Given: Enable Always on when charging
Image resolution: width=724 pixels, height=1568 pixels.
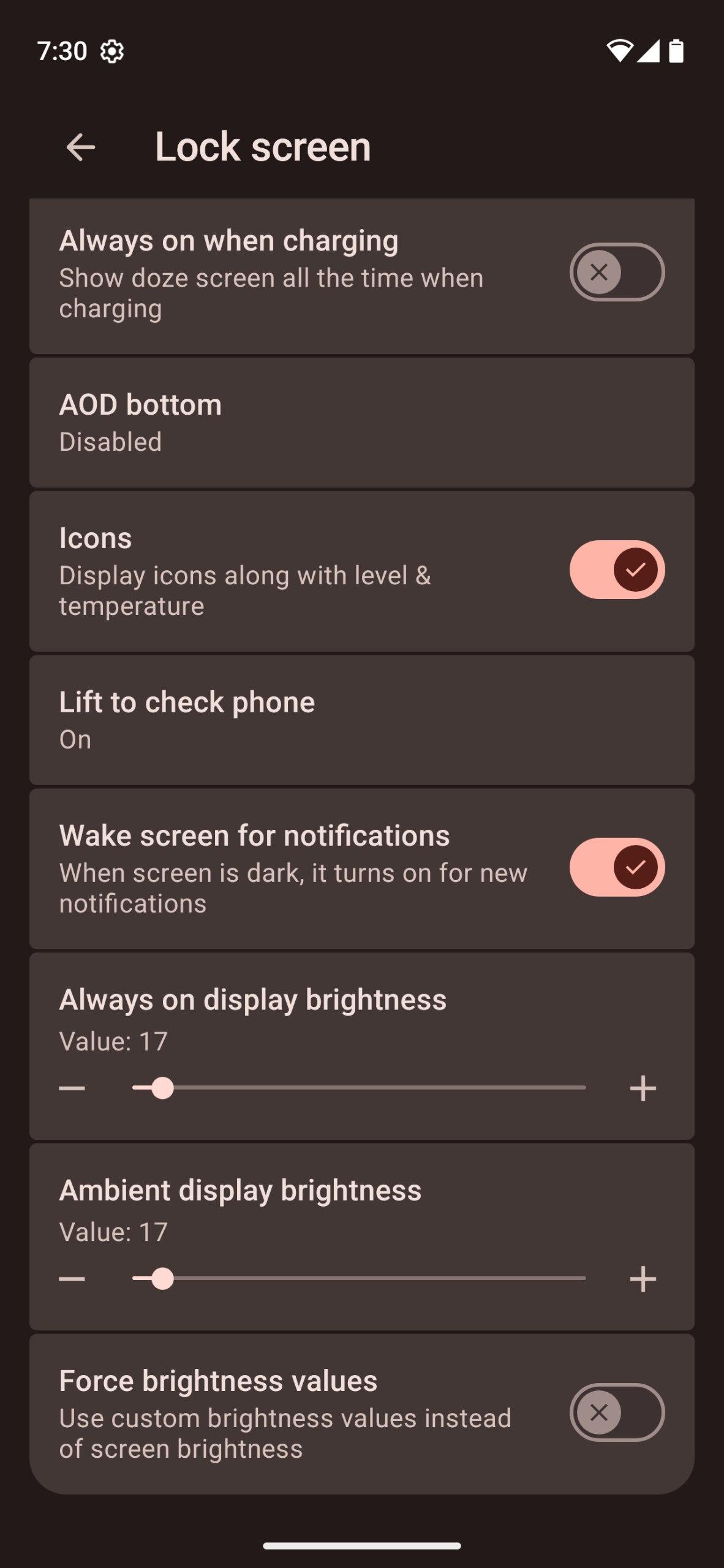Looking at the screenshot, I should [x=616, y=272].
